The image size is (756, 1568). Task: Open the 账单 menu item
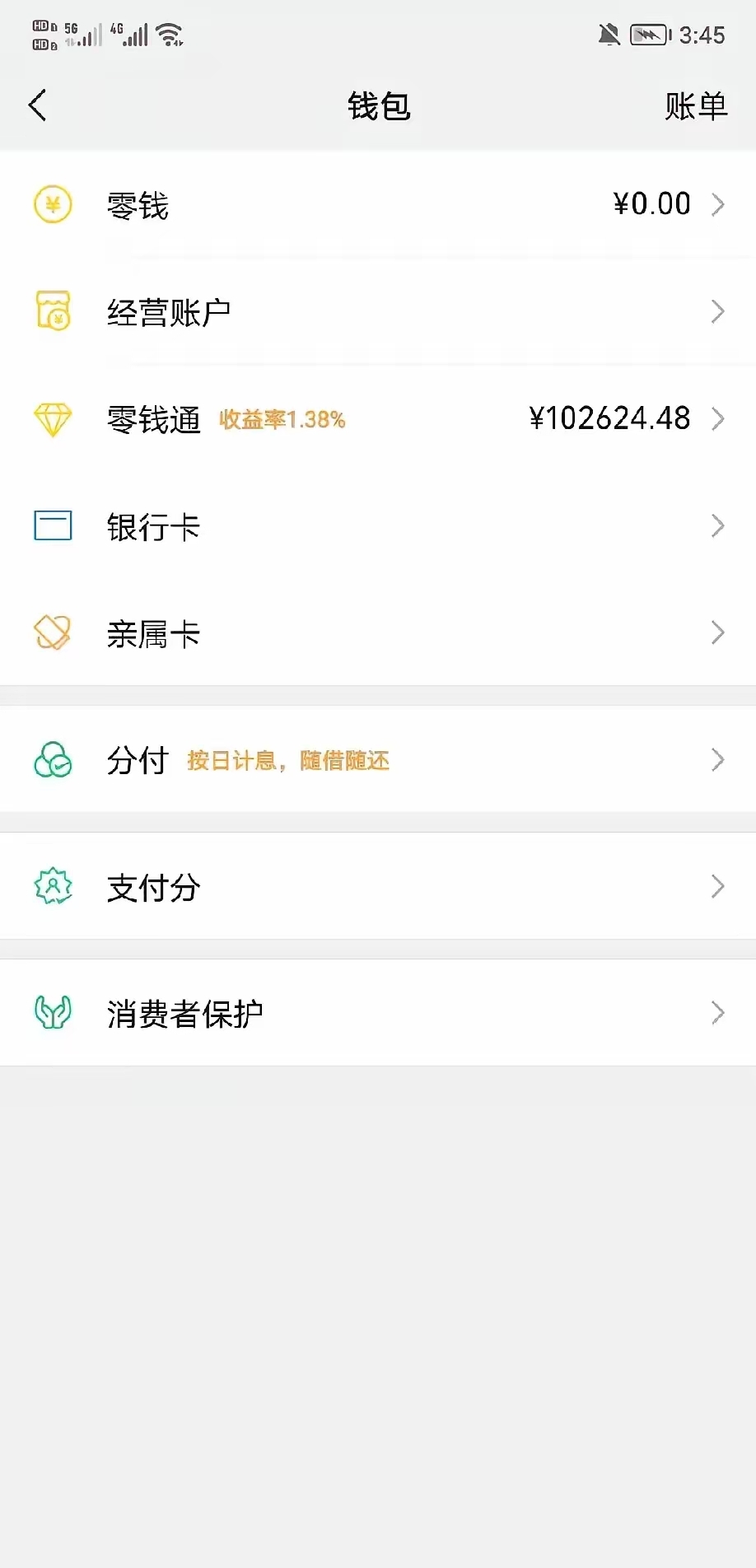696,105
